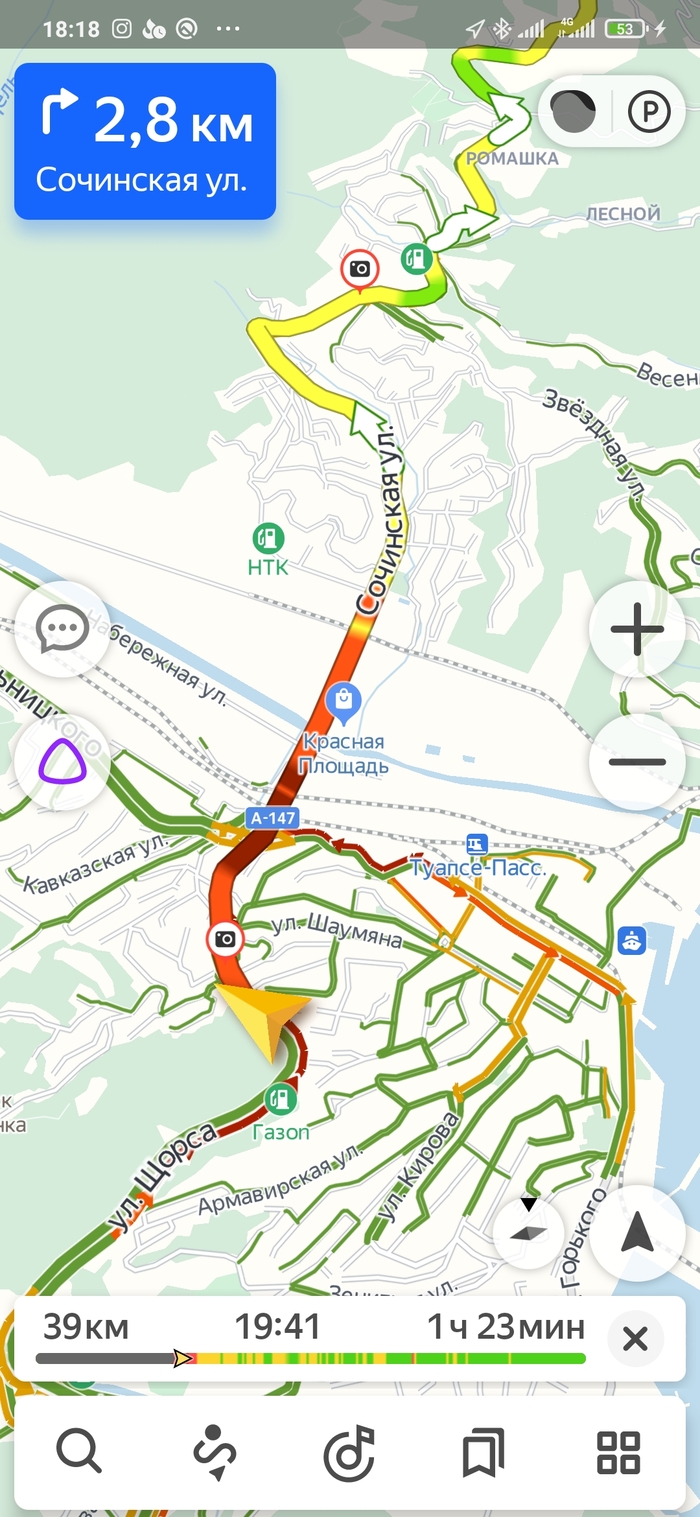Toggle the traffic layer button
Screen dimensions: 700x1517
pyautogui.click(x=573, y=112)
